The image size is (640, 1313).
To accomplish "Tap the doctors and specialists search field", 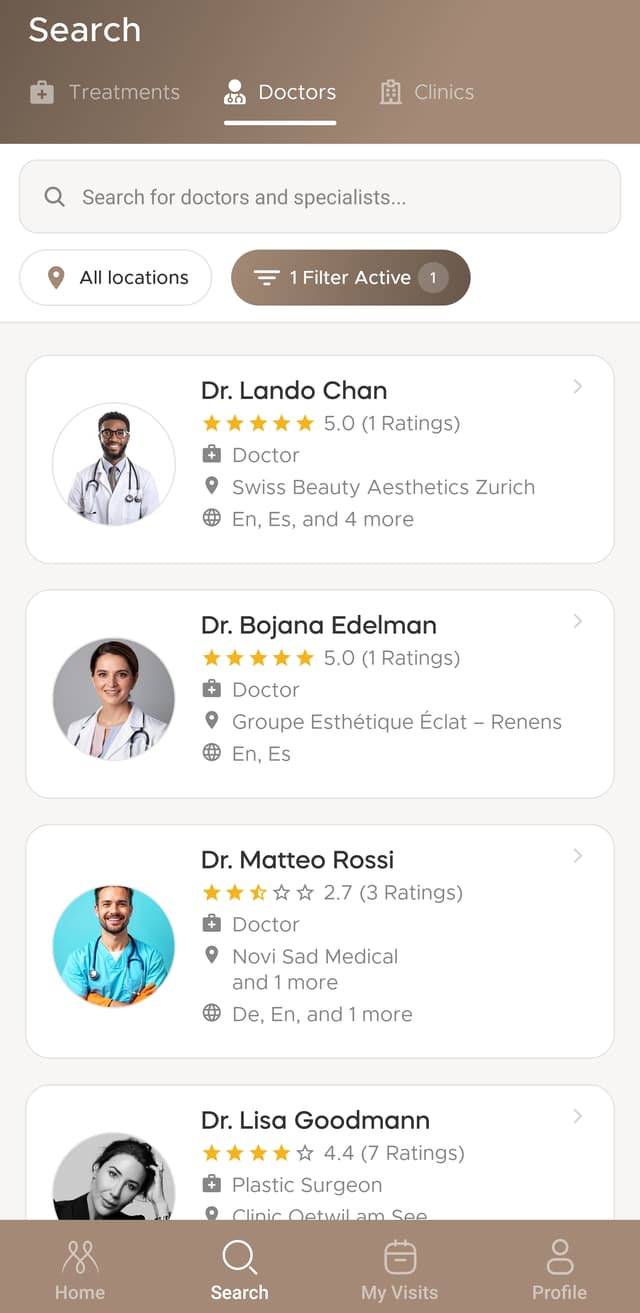I will [320, 197].
